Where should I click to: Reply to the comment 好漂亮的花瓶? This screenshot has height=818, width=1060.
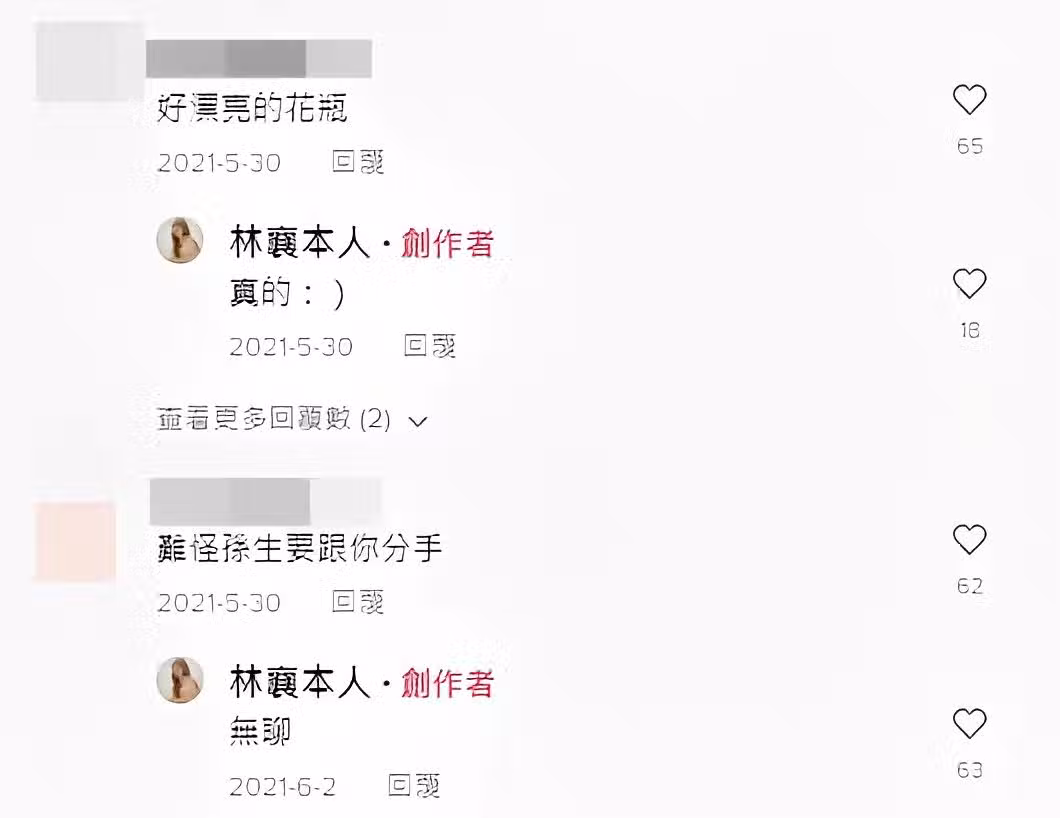(x=358, y=163)
